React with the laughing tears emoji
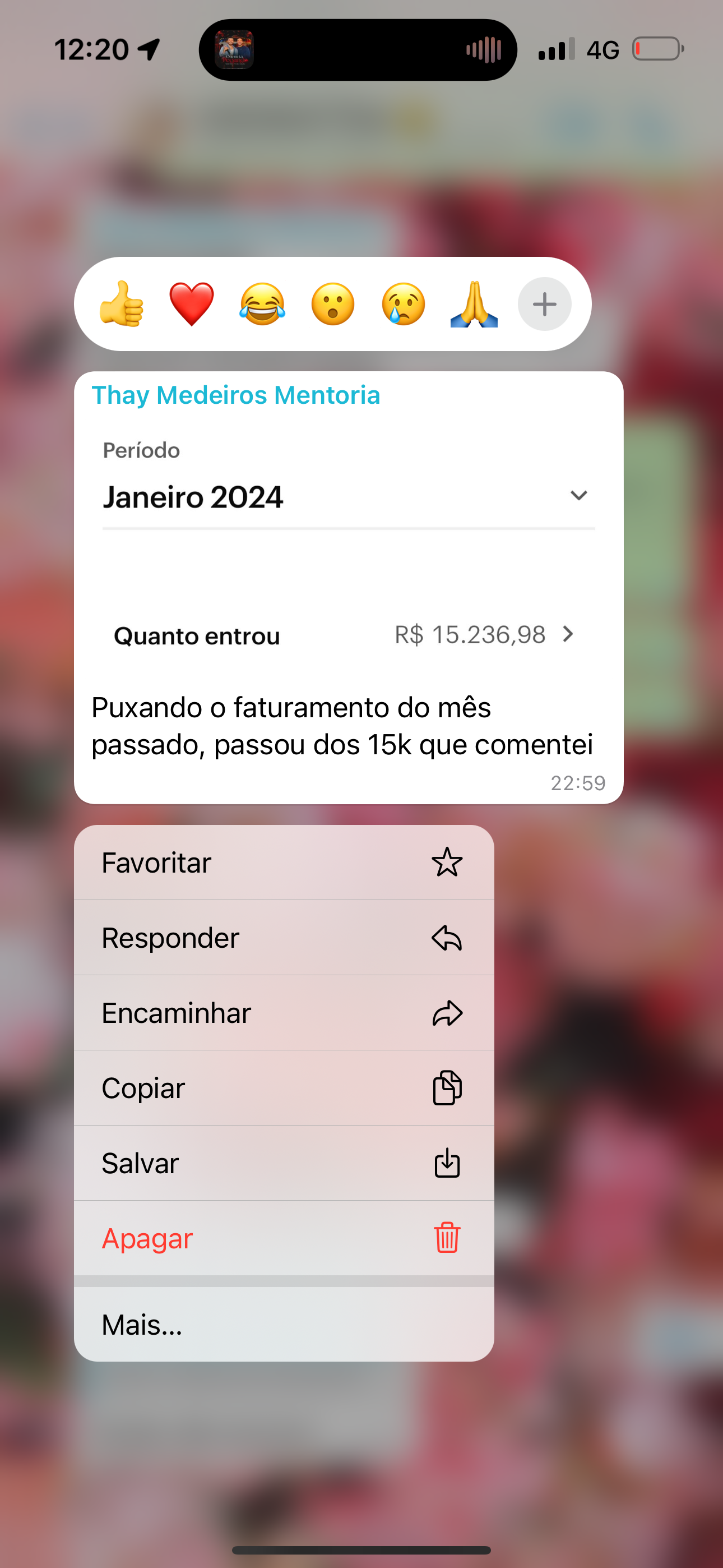 tap(262, 304)
